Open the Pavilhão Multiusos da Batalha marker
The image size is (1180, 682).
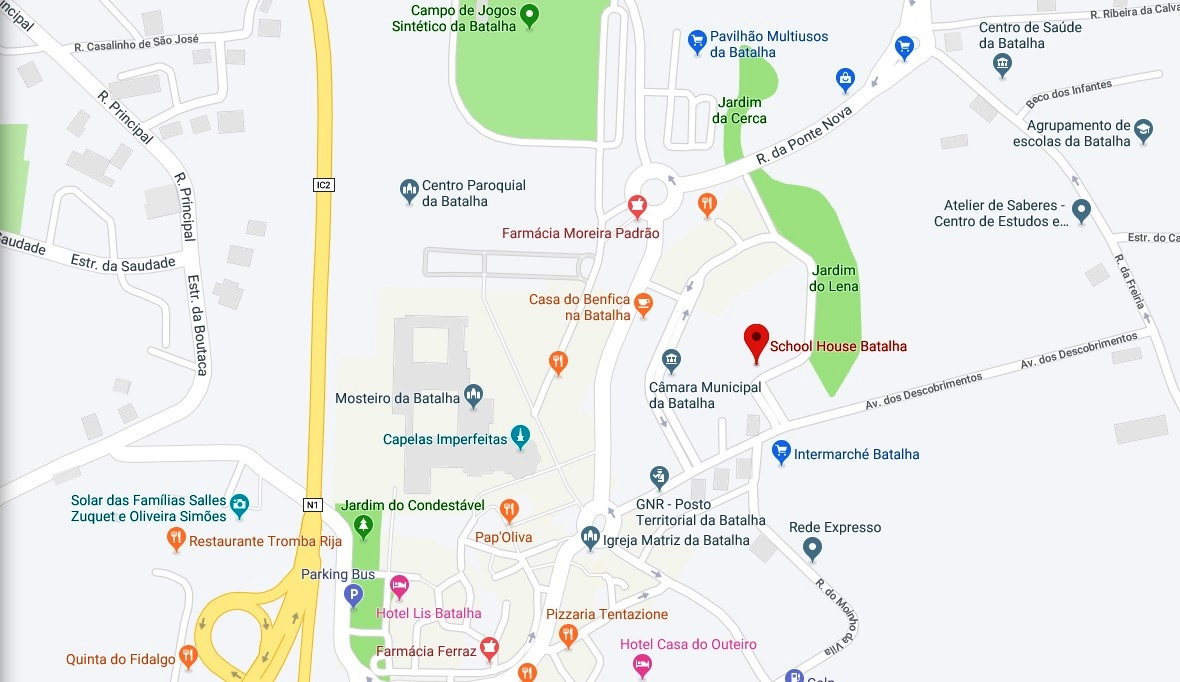(x=697, y=43)
